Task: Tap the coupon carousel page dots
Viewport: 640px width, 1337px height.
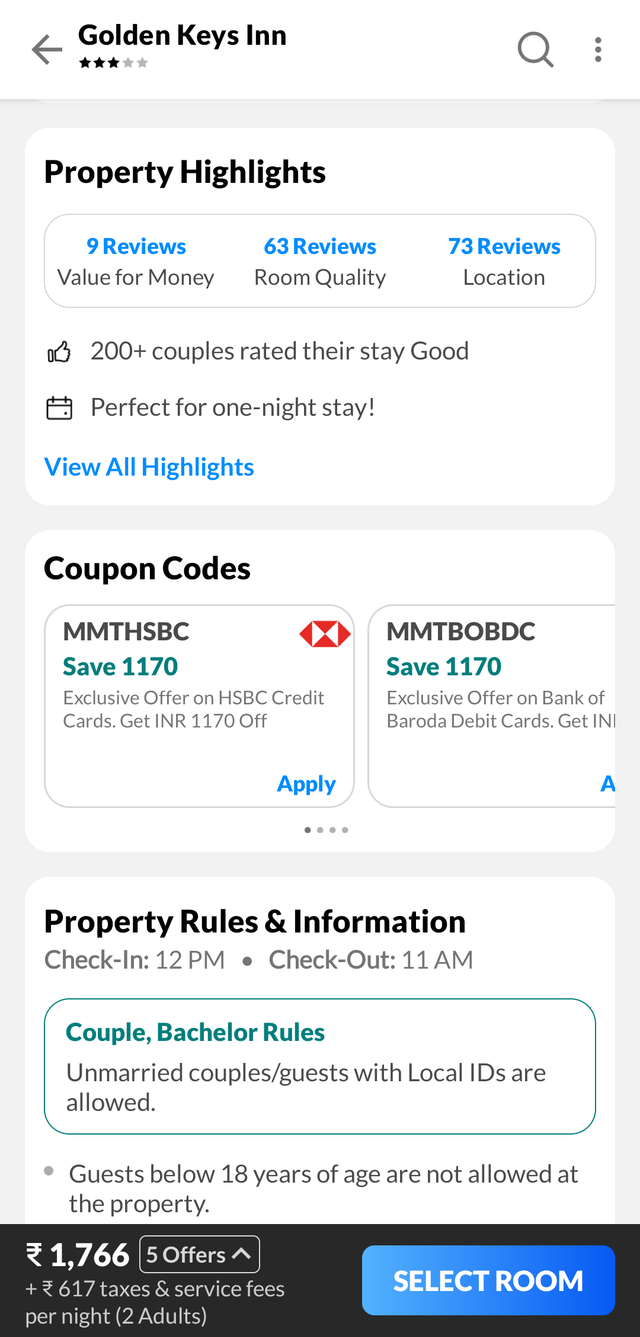Action: [x=326, y=830]
